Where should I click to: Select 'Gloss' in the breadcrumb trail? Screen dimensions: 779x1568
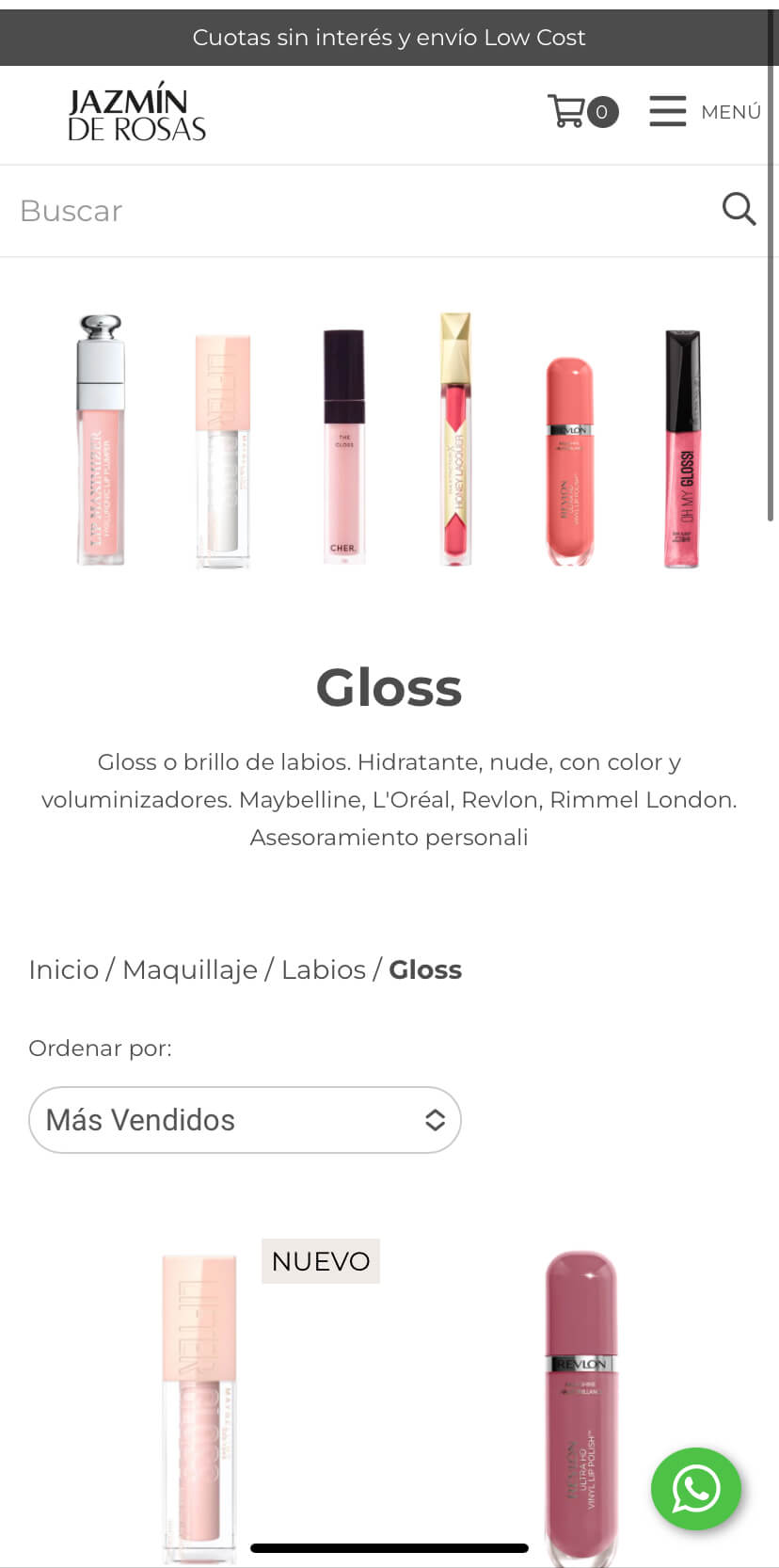pyautogui.click(x=425, y=968)
